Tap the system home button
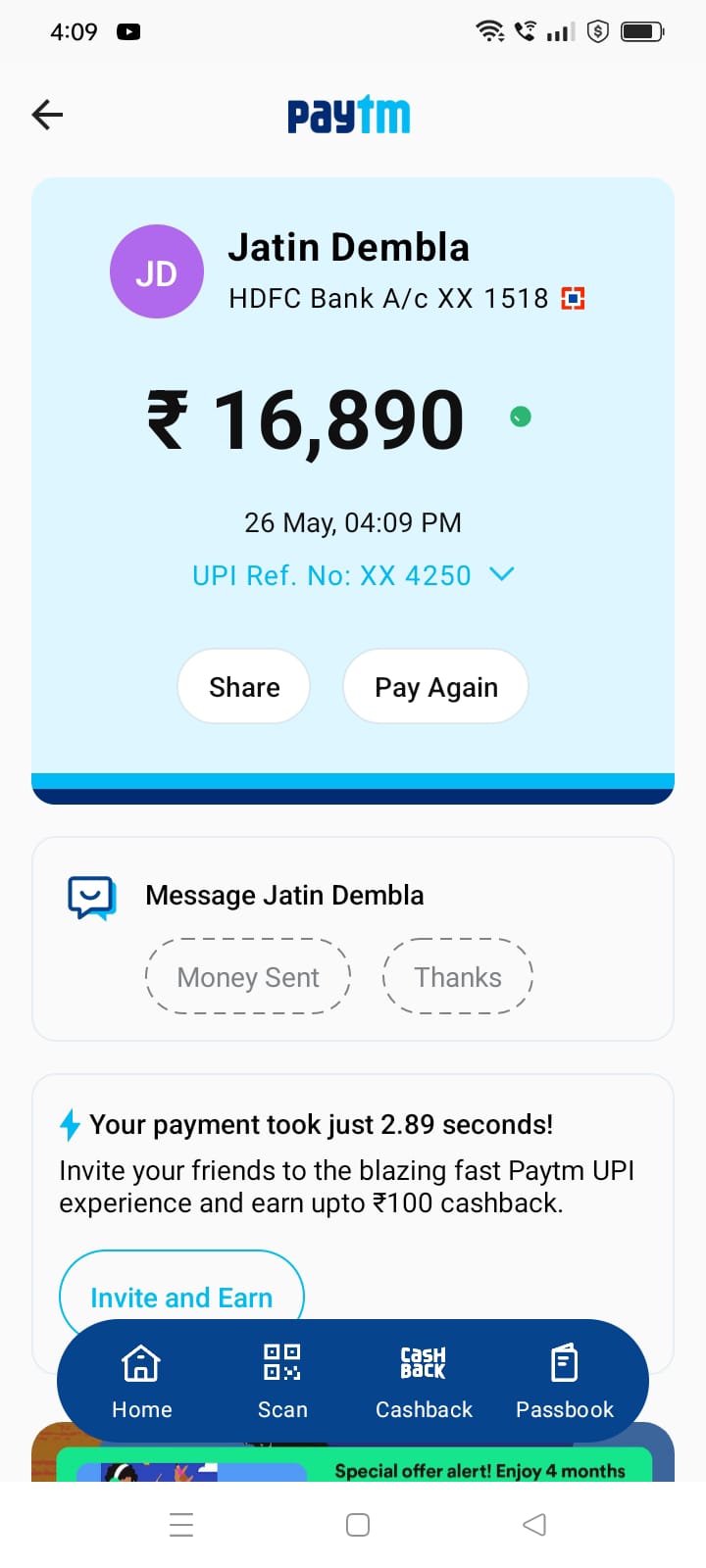Image resolution: width=706 pixels, height=1568 pixels. pyautogui.click(x=358, y=1525)
